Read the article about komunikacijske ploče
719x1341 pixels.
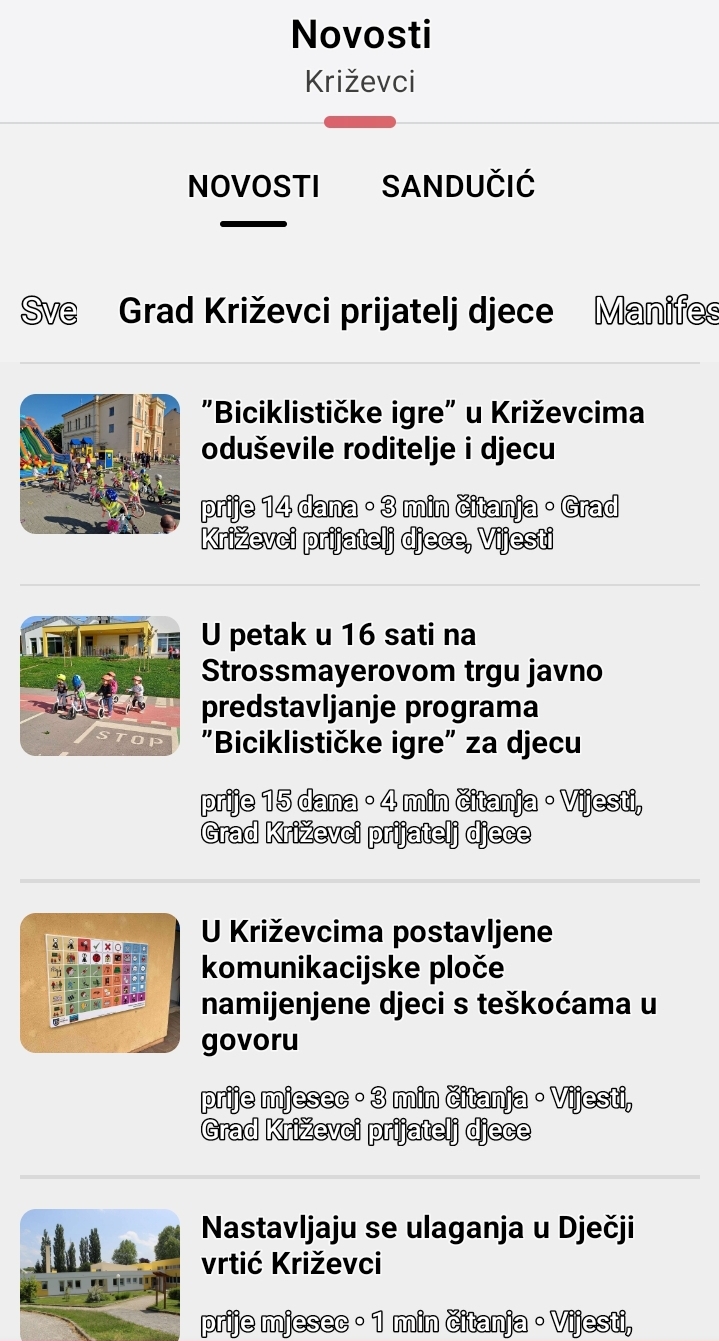click(x=428, y=986)
